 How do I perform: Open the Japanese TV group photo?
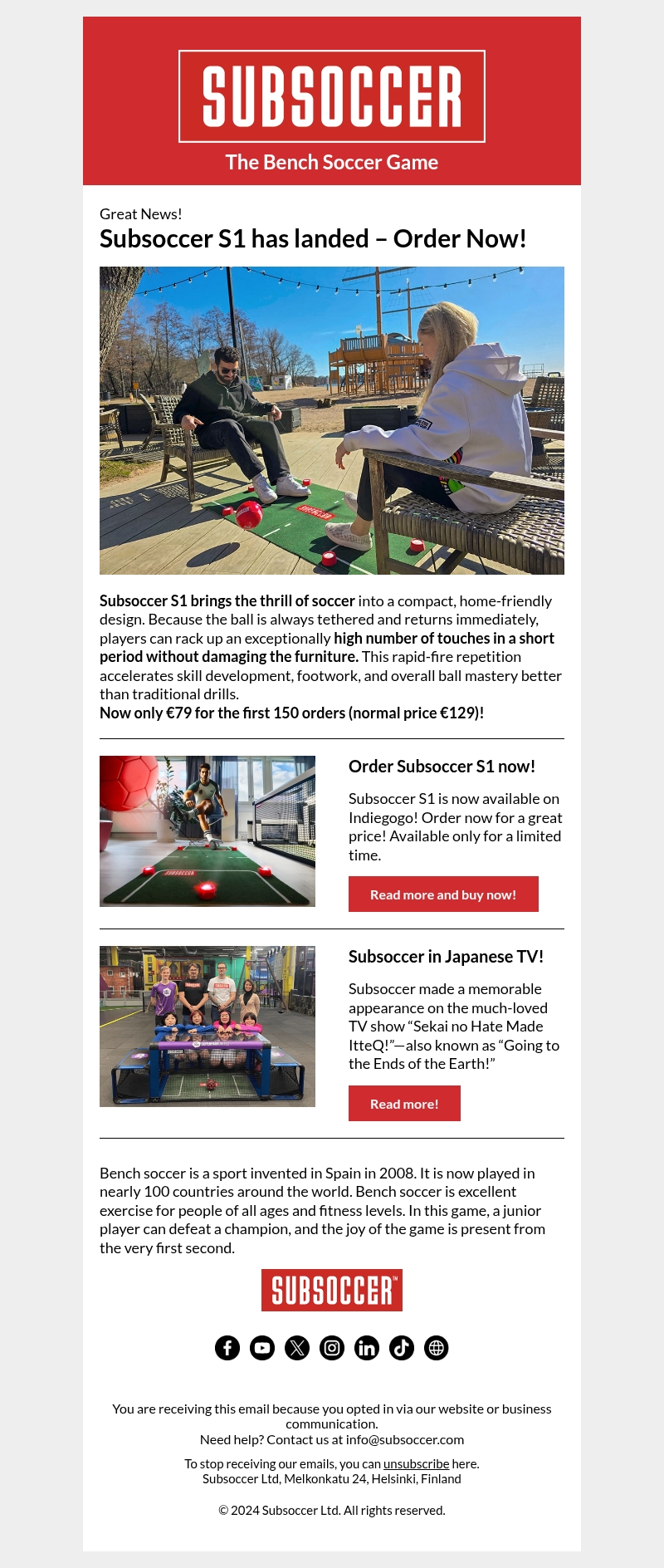click(x=207, y=1027)
